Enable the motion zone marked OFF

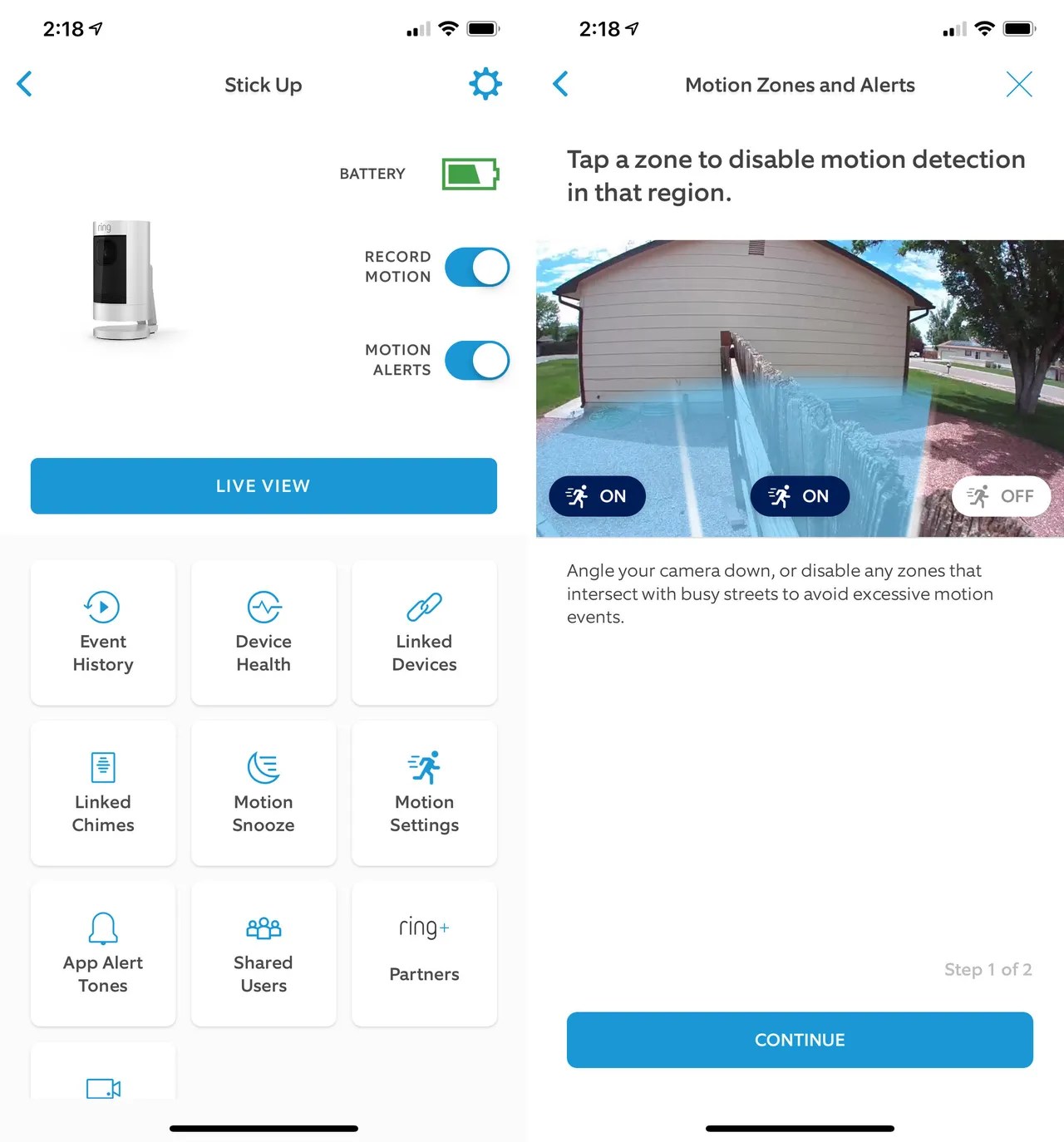[1000, 496]
